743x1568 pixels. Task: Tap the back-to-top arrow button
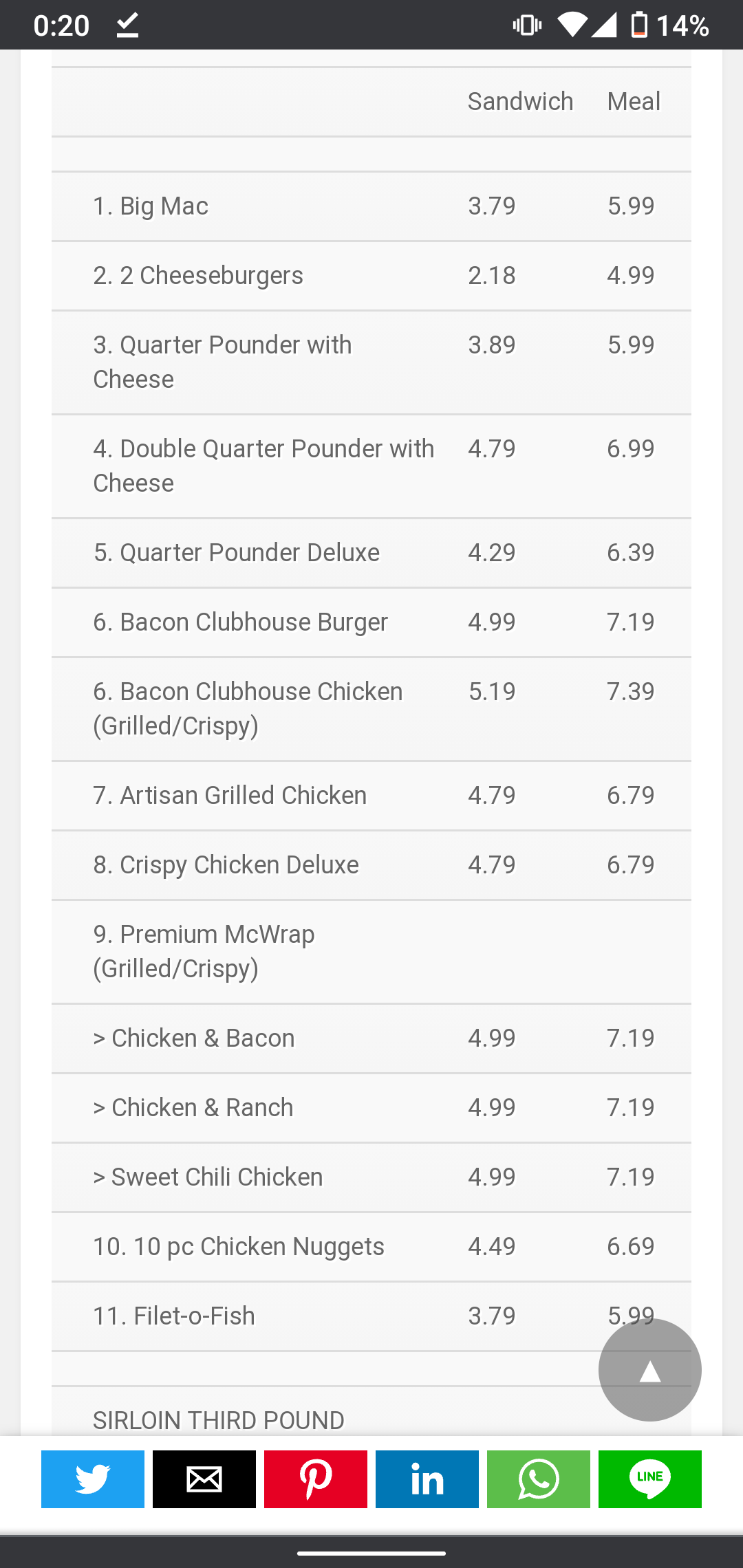pyautogui.click(x=650, y=1370)
